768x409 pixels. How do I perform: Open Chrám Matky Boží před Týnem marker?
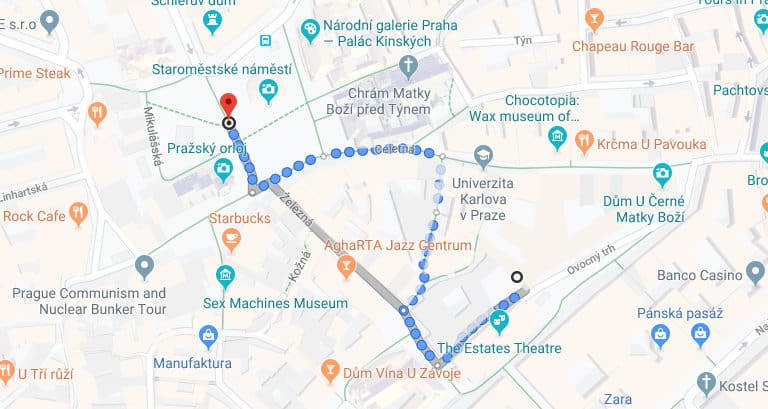407,66
